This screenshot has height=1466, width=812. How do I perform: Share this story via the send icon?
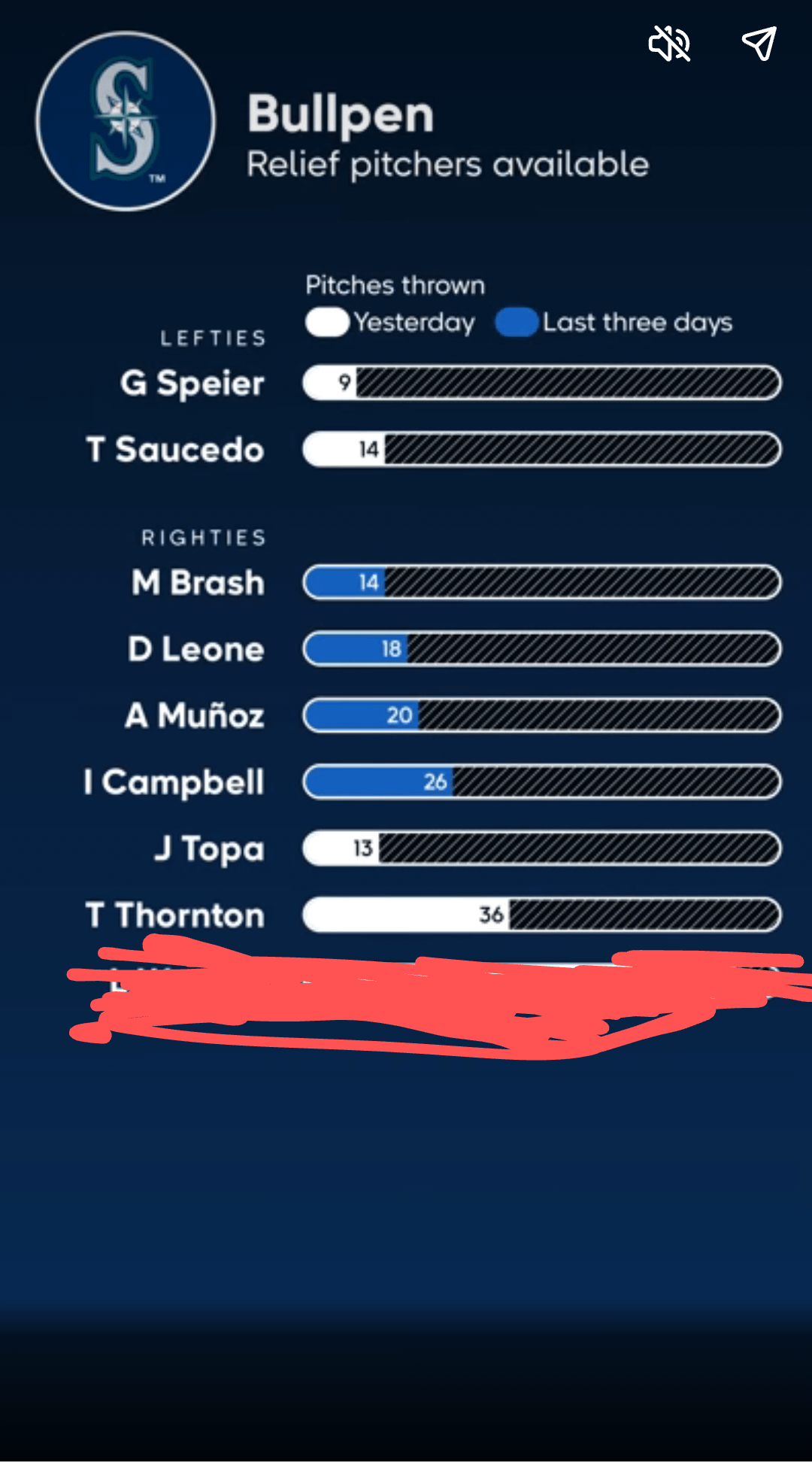pos(759,44)
